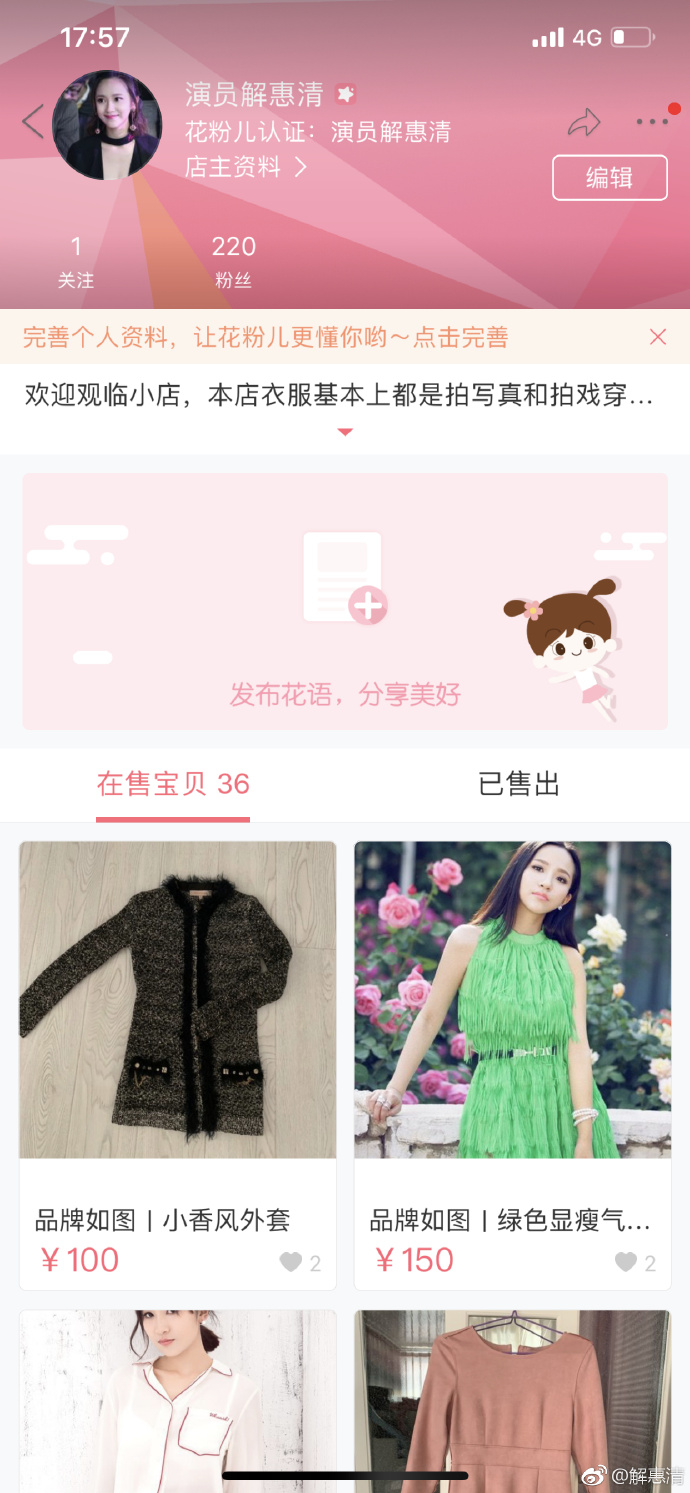This screenshot has width=690, height=1493.
Task: Share this shop profile
Action: pyautogui.click(x=584, y=123)
